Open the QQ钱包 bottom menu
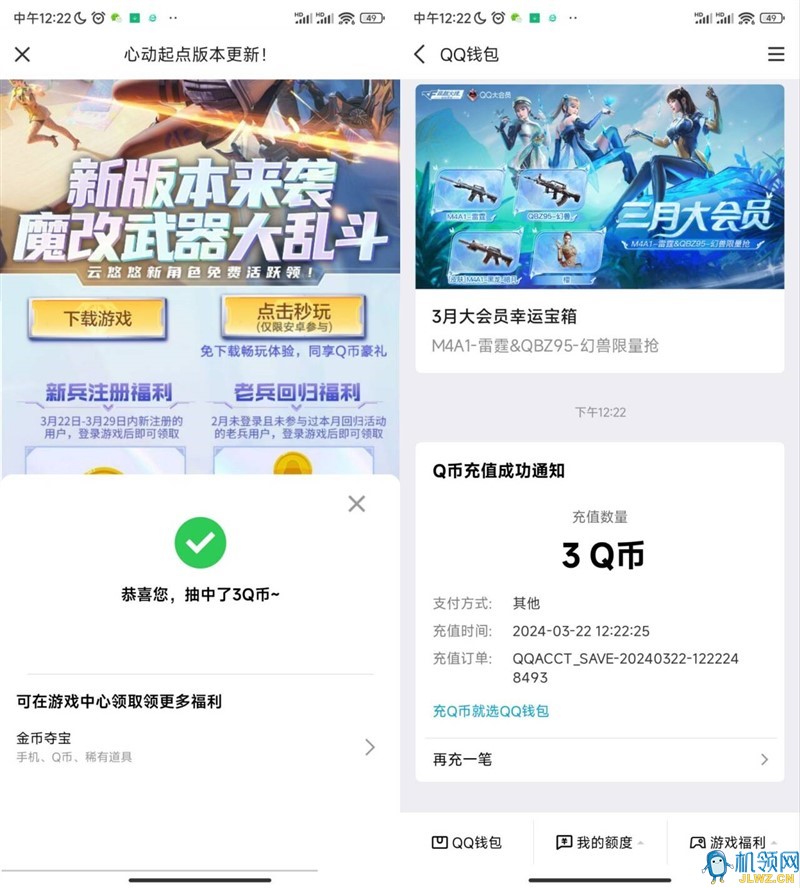The width and height of the screenshot is (800, 888). [467, 842]
